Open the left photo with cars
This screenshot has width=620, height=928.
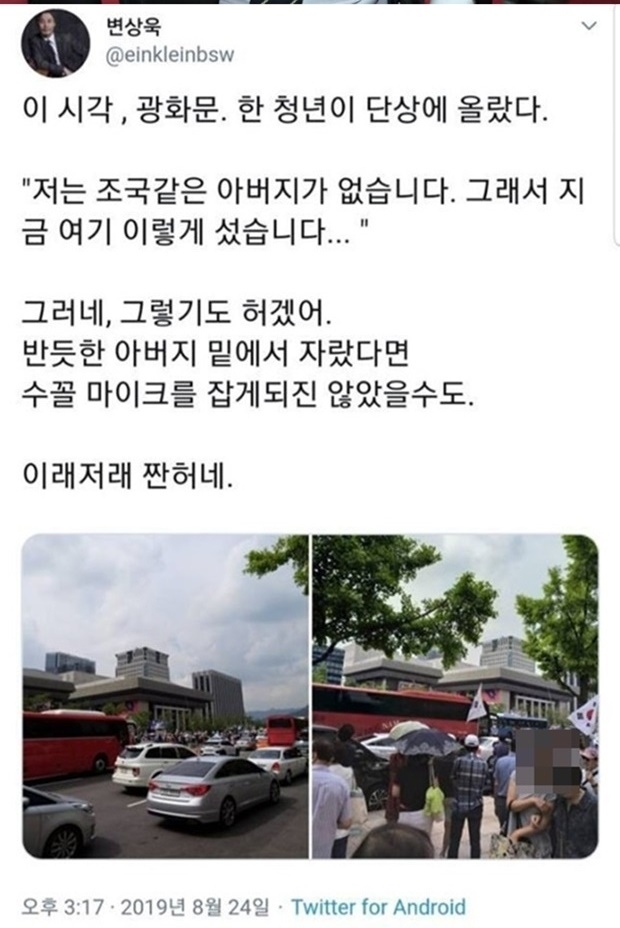[165, 696]
